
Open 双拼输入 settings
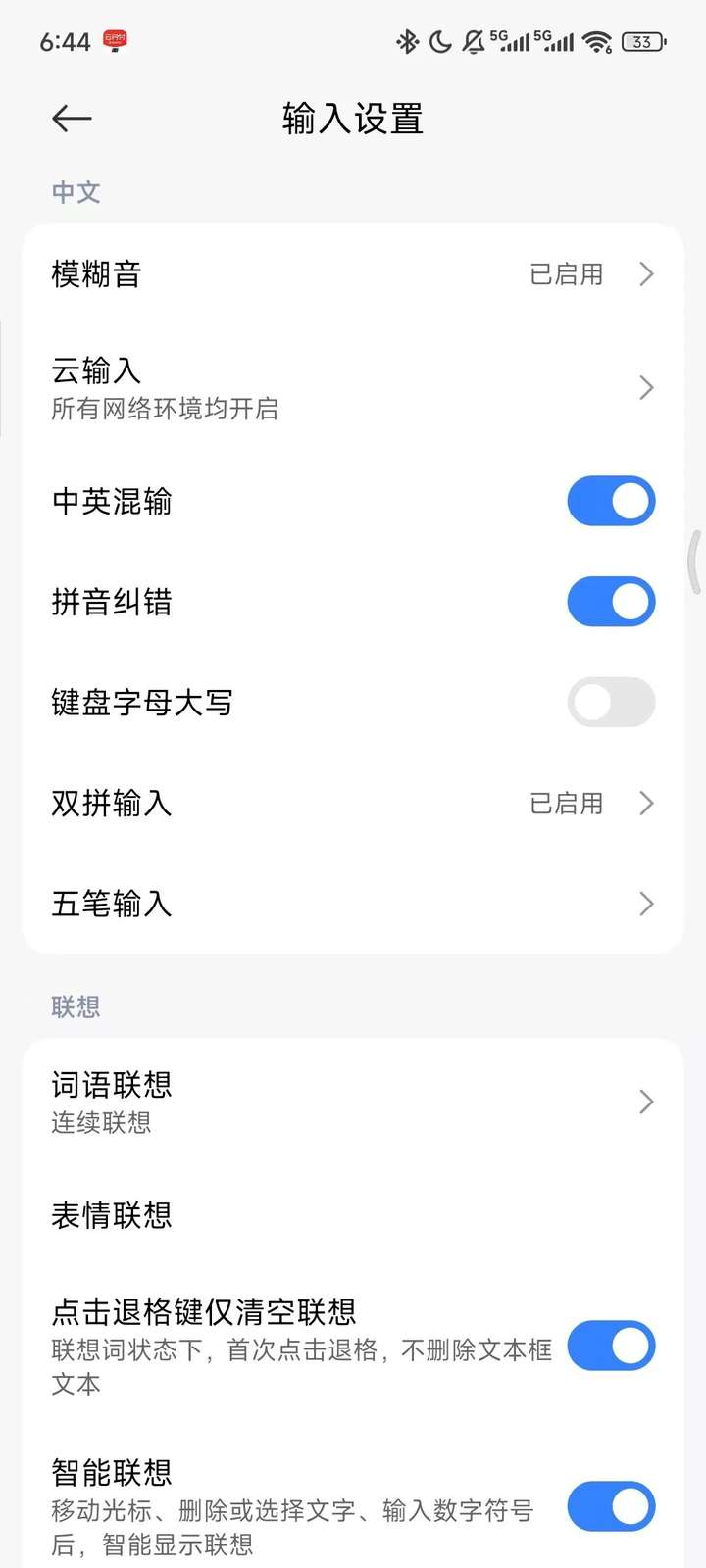(353, 804)
